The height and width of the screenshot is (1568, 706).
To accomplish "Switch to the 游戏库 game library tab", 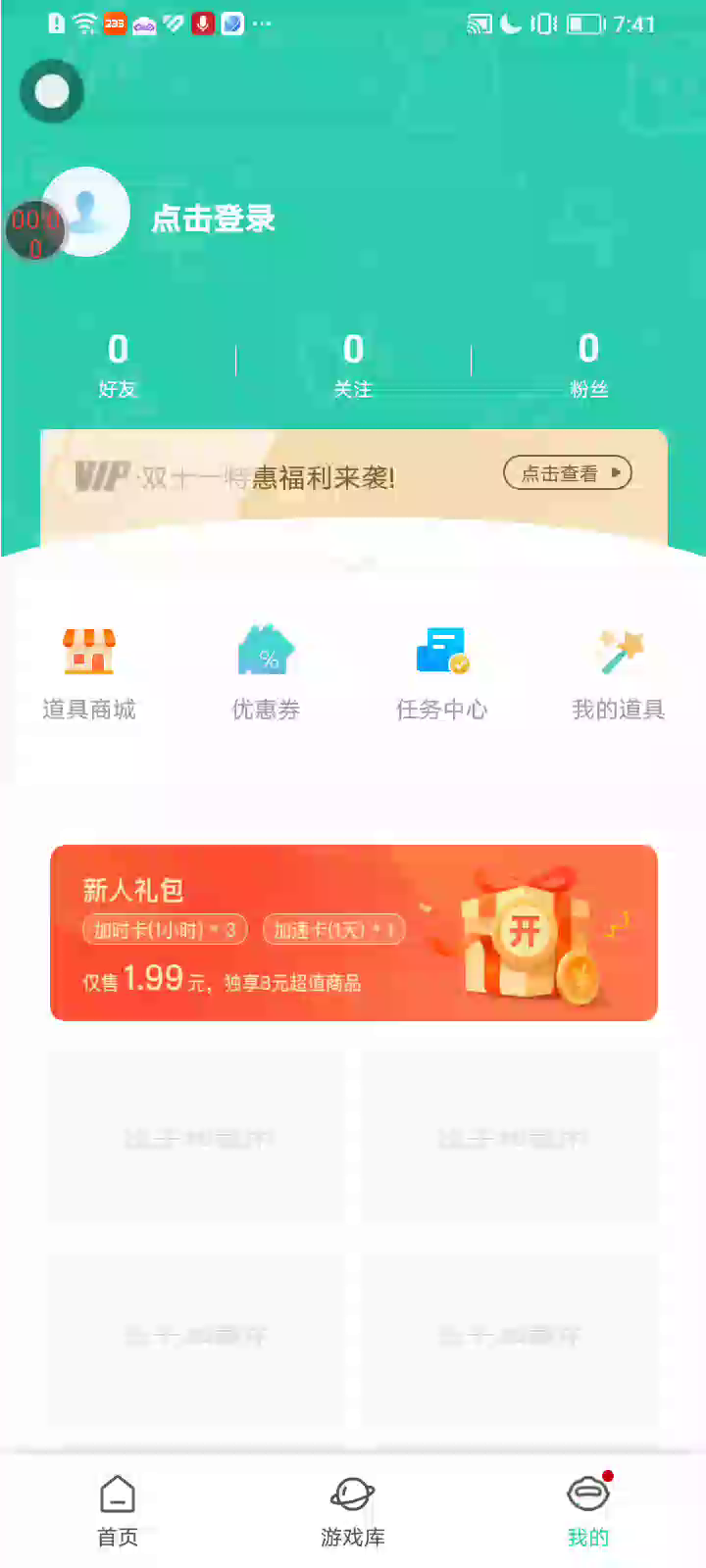I will [353, 1511].
